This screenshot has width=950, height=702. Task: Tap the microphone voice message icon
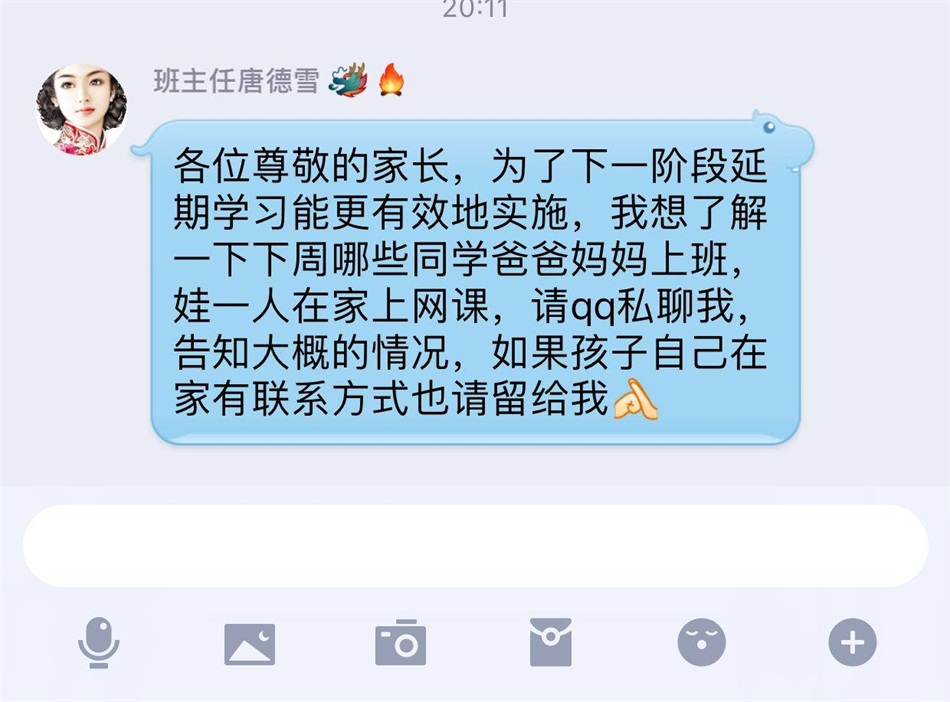(x=99, y=643)
